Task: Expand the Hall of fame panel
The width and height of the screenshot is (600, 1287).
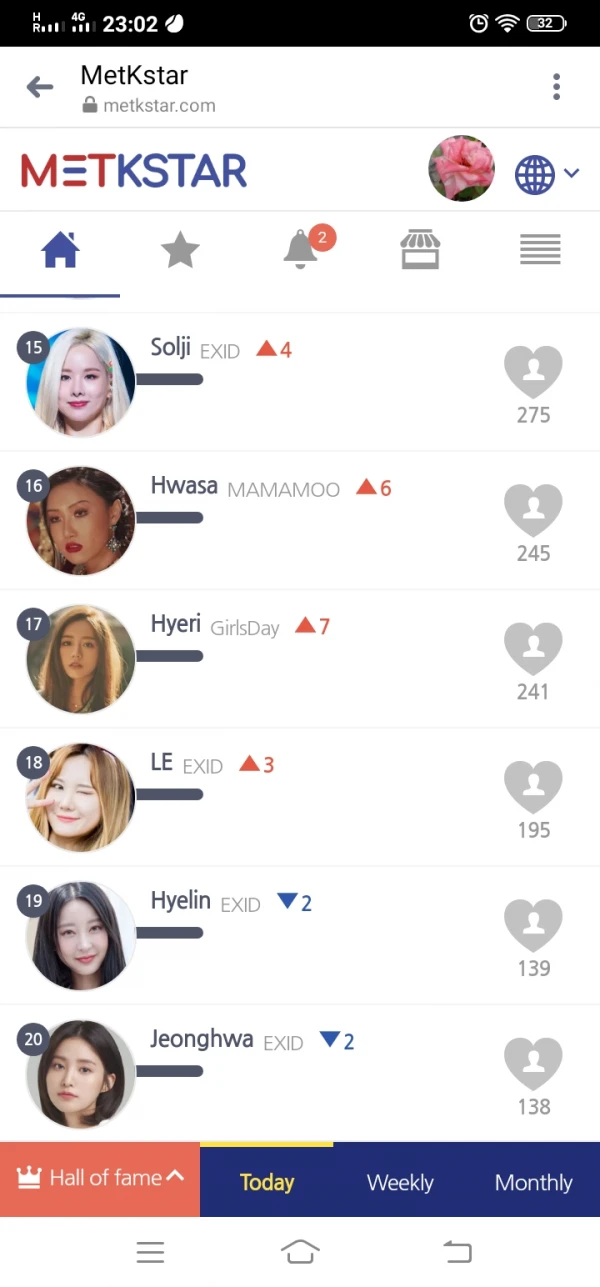Action: [x=100, y=1179]
